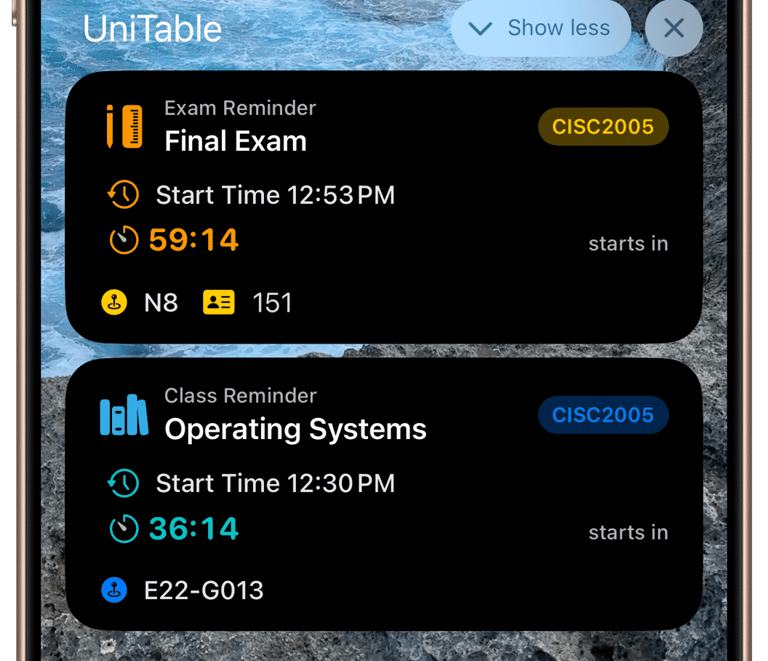Open the Operating Systems class reminder
768x661 pixels.
click(383, 495)
